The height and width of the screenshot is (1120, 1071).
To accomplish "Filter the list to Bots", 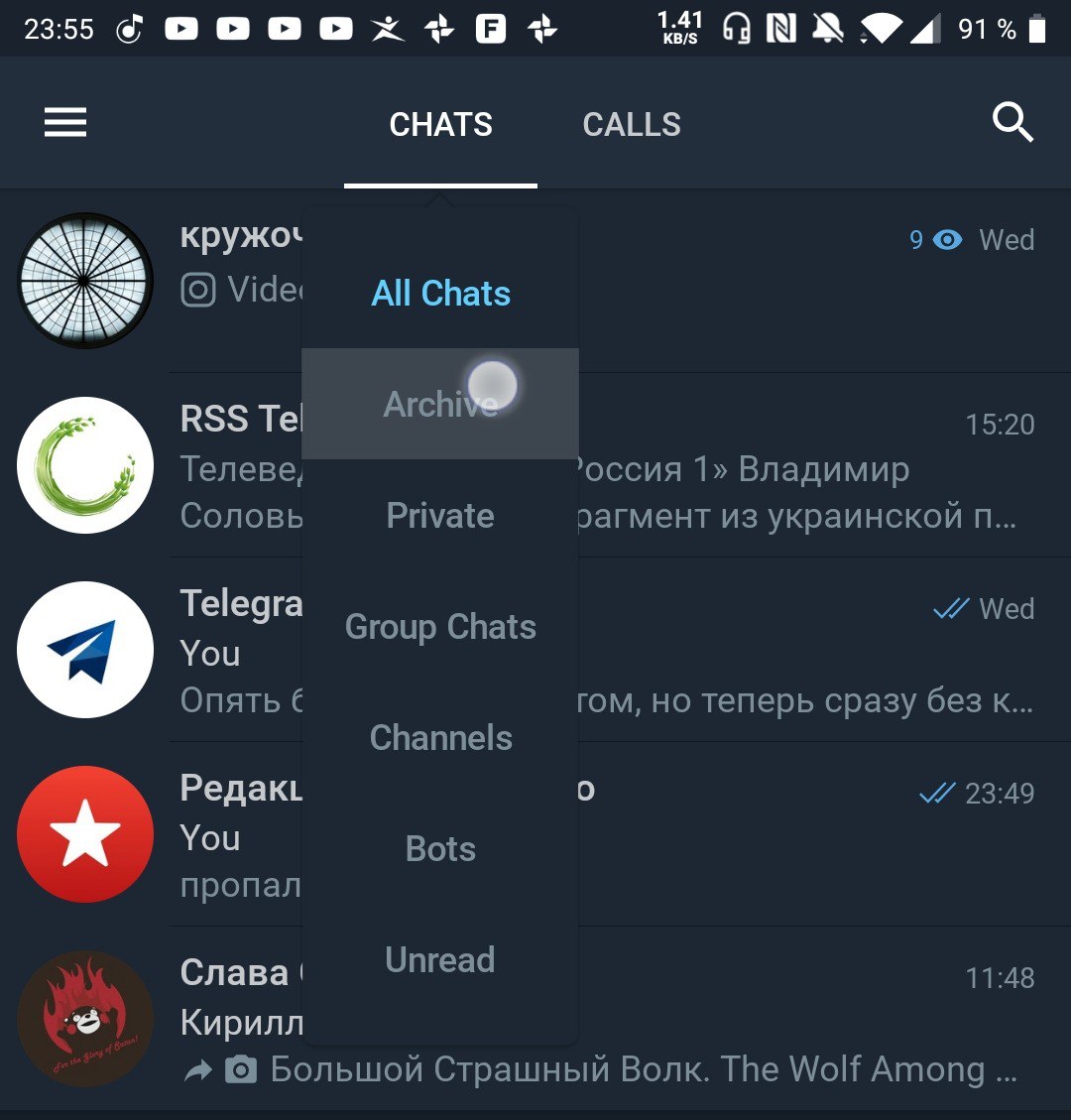I will pos(440,849).
